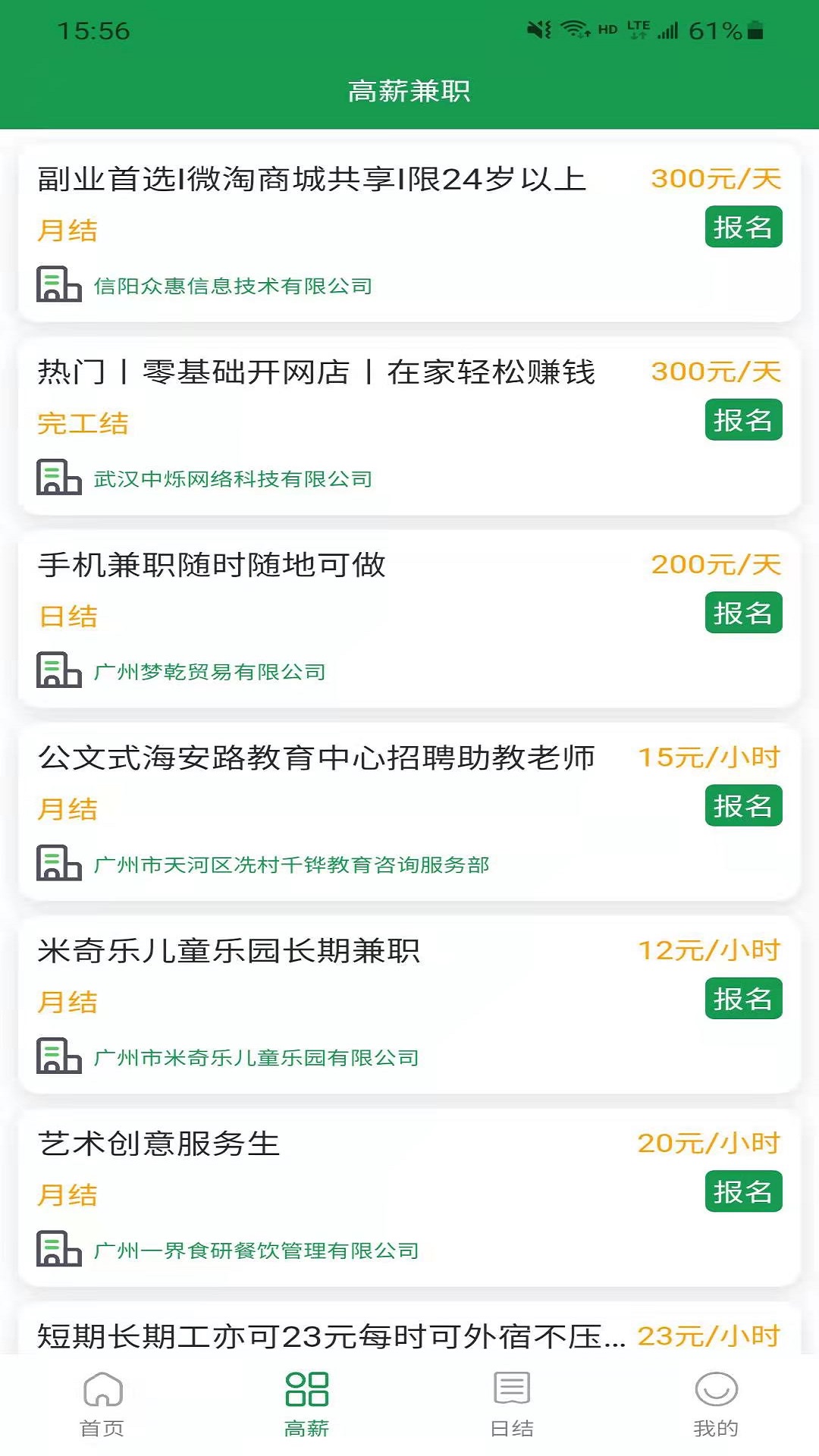Click 报名 on 手机兼职随时随地可做
819x1456 pixels.
click(x=743, y=613)
